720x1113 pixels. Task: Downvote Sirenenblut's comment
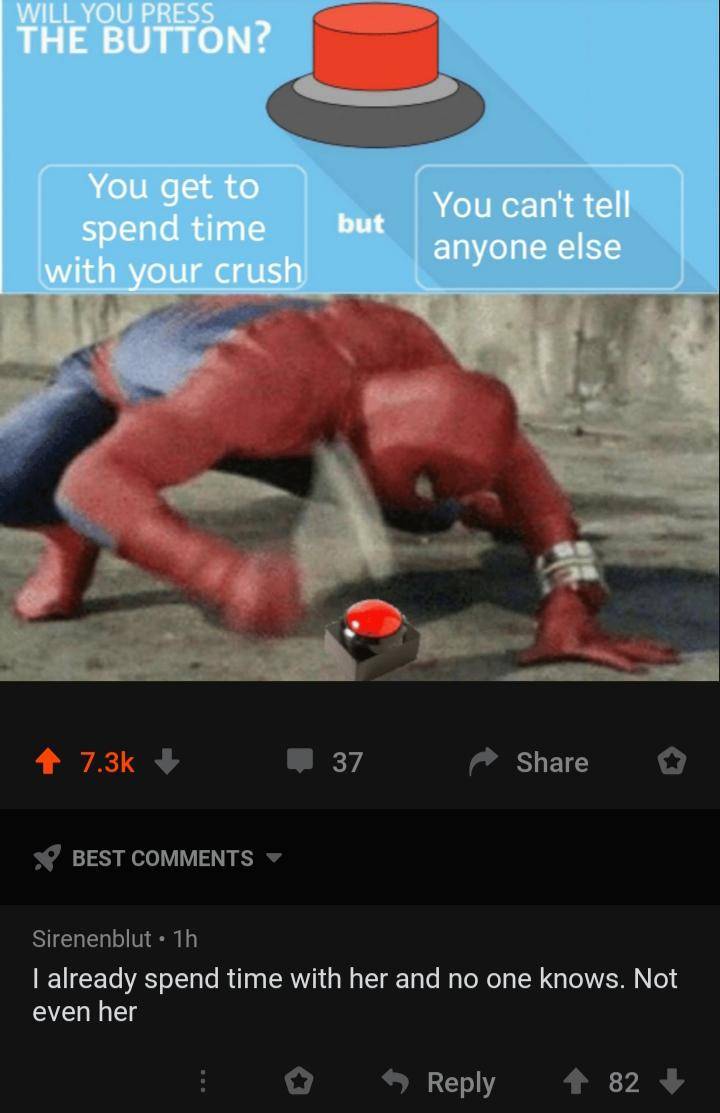(x=672, y=1081)
